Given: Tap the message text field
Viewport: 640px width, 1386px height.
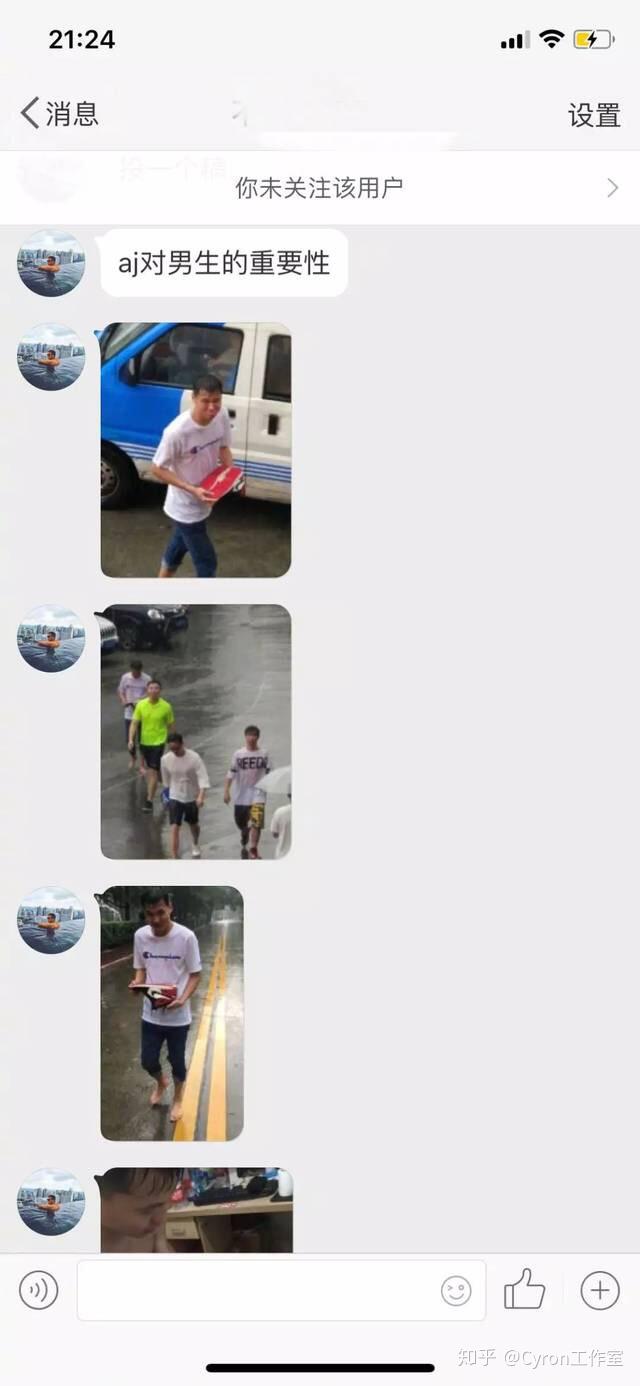Looking at the screenshot, I should 255,1290.
